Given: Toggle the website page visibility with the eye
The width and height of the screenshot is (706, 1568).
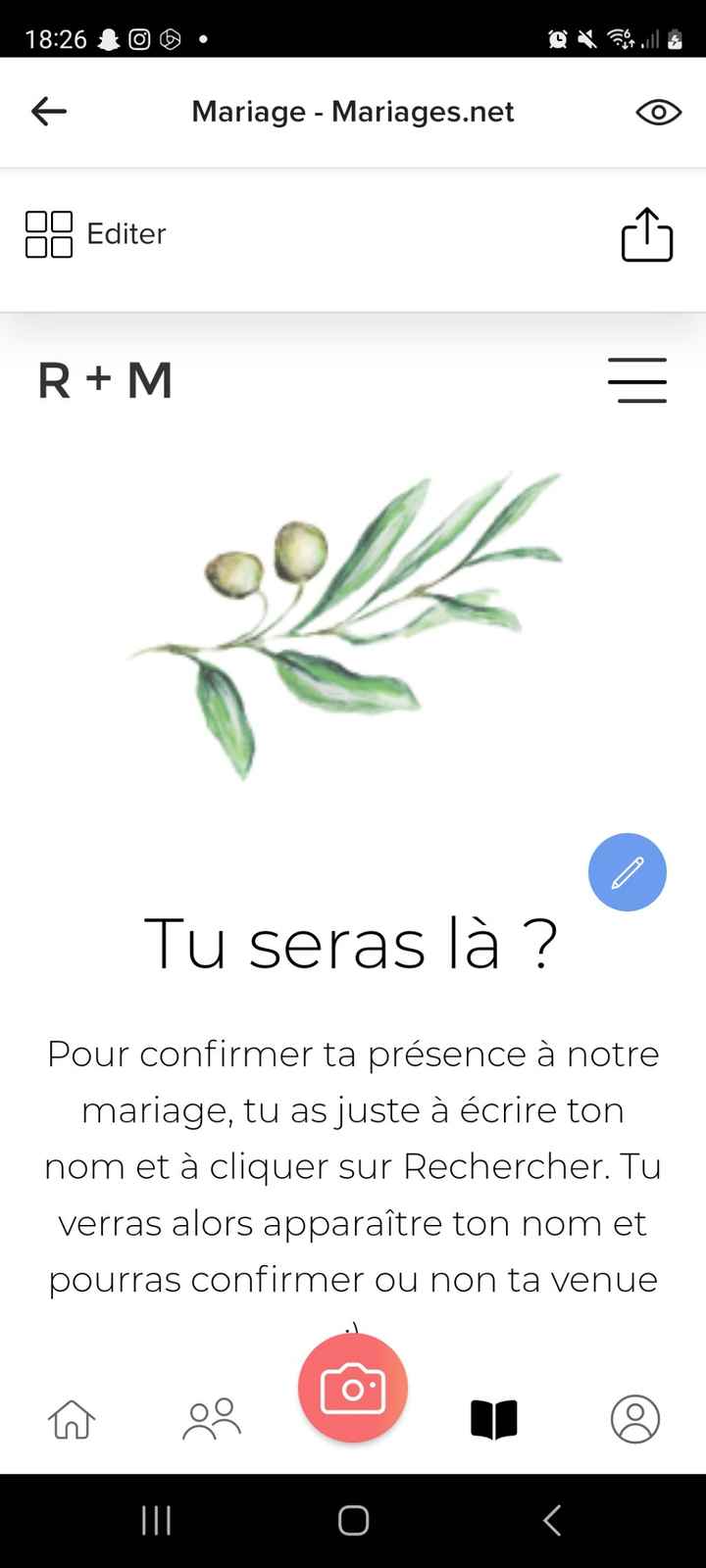Looking at the screenshot, I should click(x=657, y=112).
